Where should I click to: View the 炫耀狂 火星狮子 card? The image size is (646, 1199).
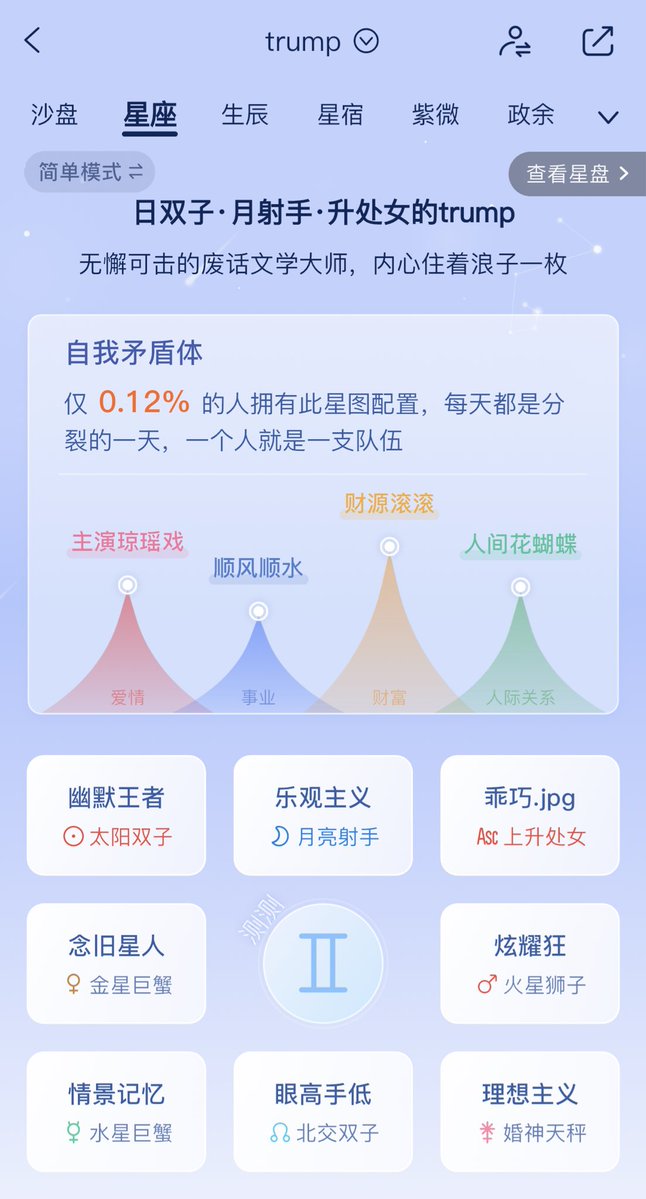click(x=530, y=963)
